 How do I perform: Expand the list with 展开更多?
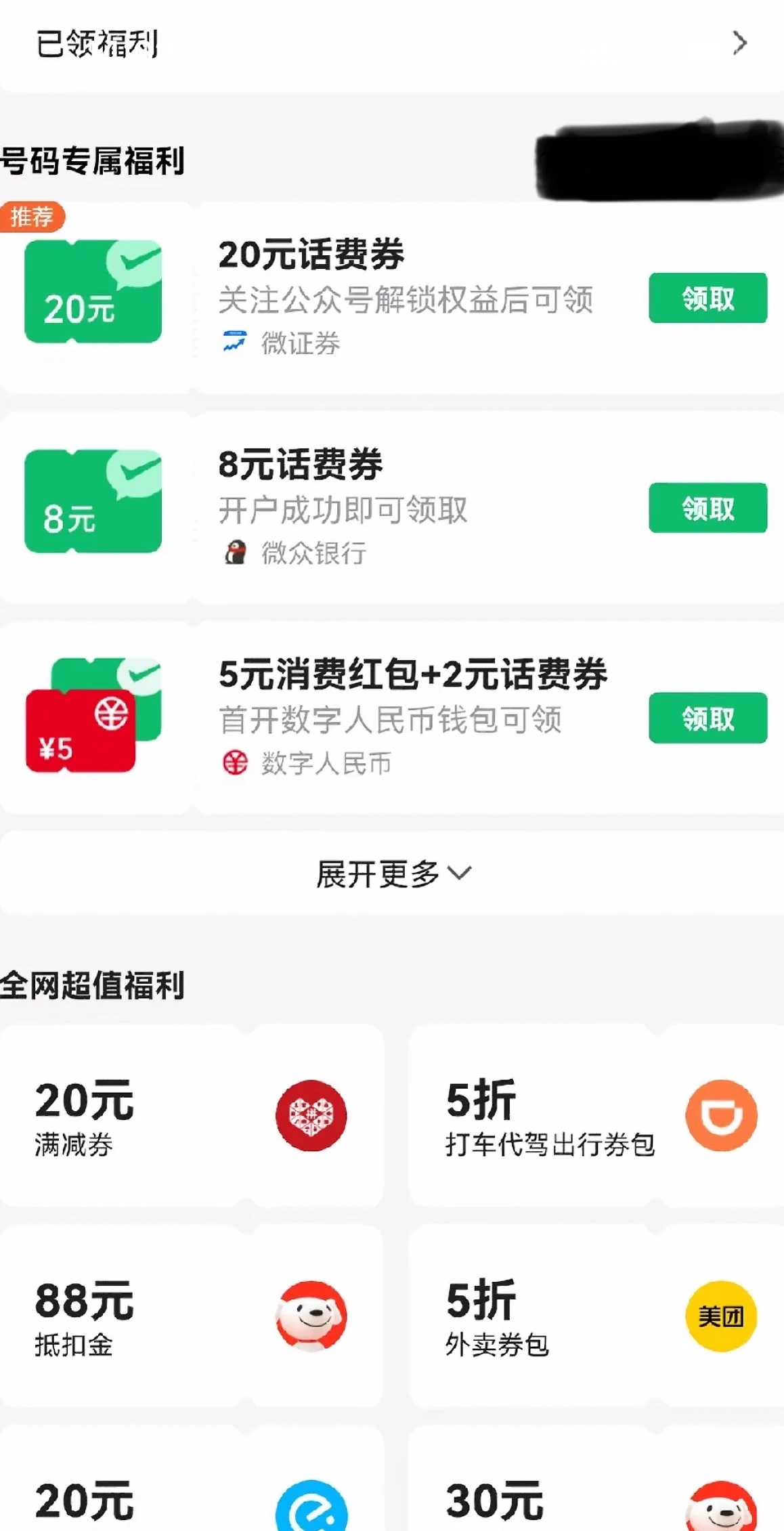[393, 874]
